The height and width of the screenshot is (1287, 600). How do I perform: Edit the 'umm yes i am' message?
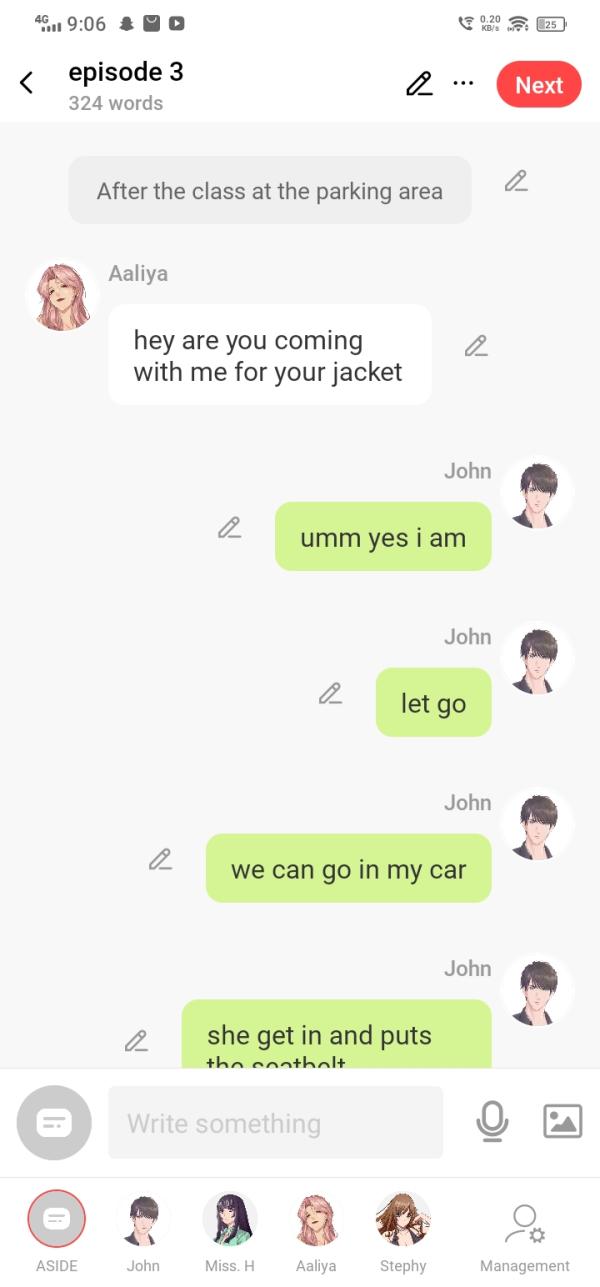pyautogui.click(x=229, y=527)
